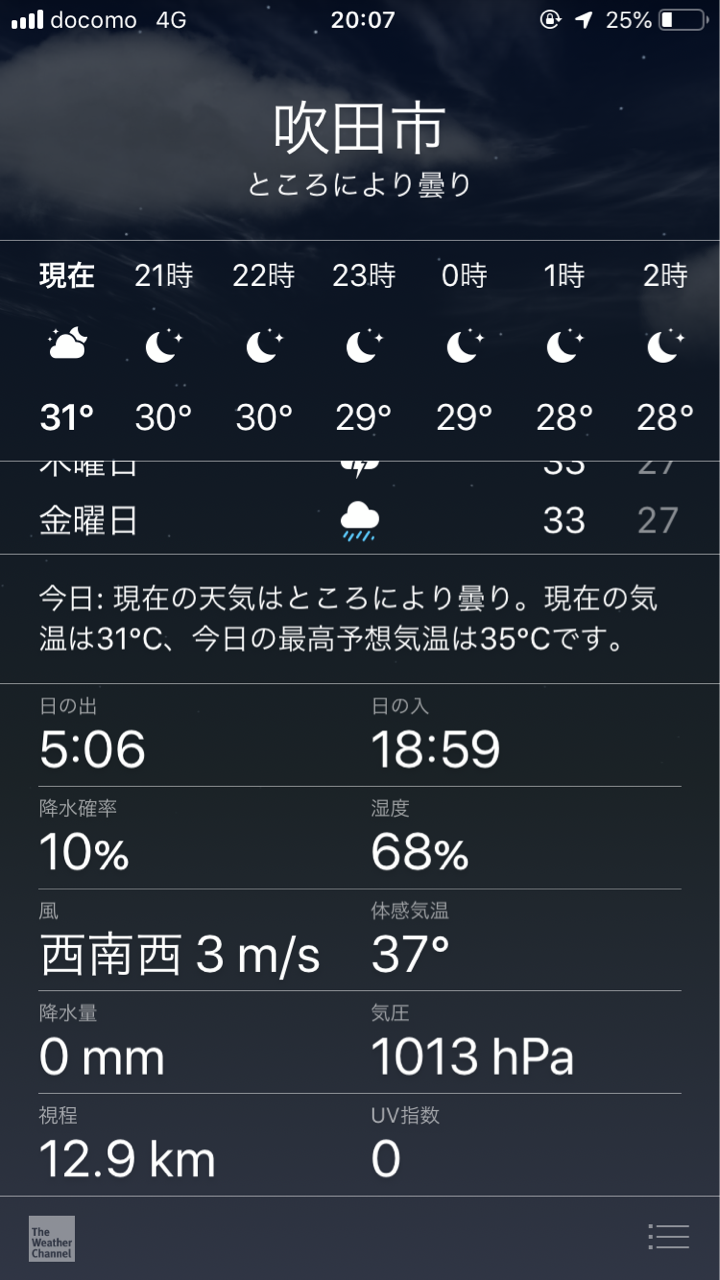Open The Weather Channel link

[x=51, y=1238]
